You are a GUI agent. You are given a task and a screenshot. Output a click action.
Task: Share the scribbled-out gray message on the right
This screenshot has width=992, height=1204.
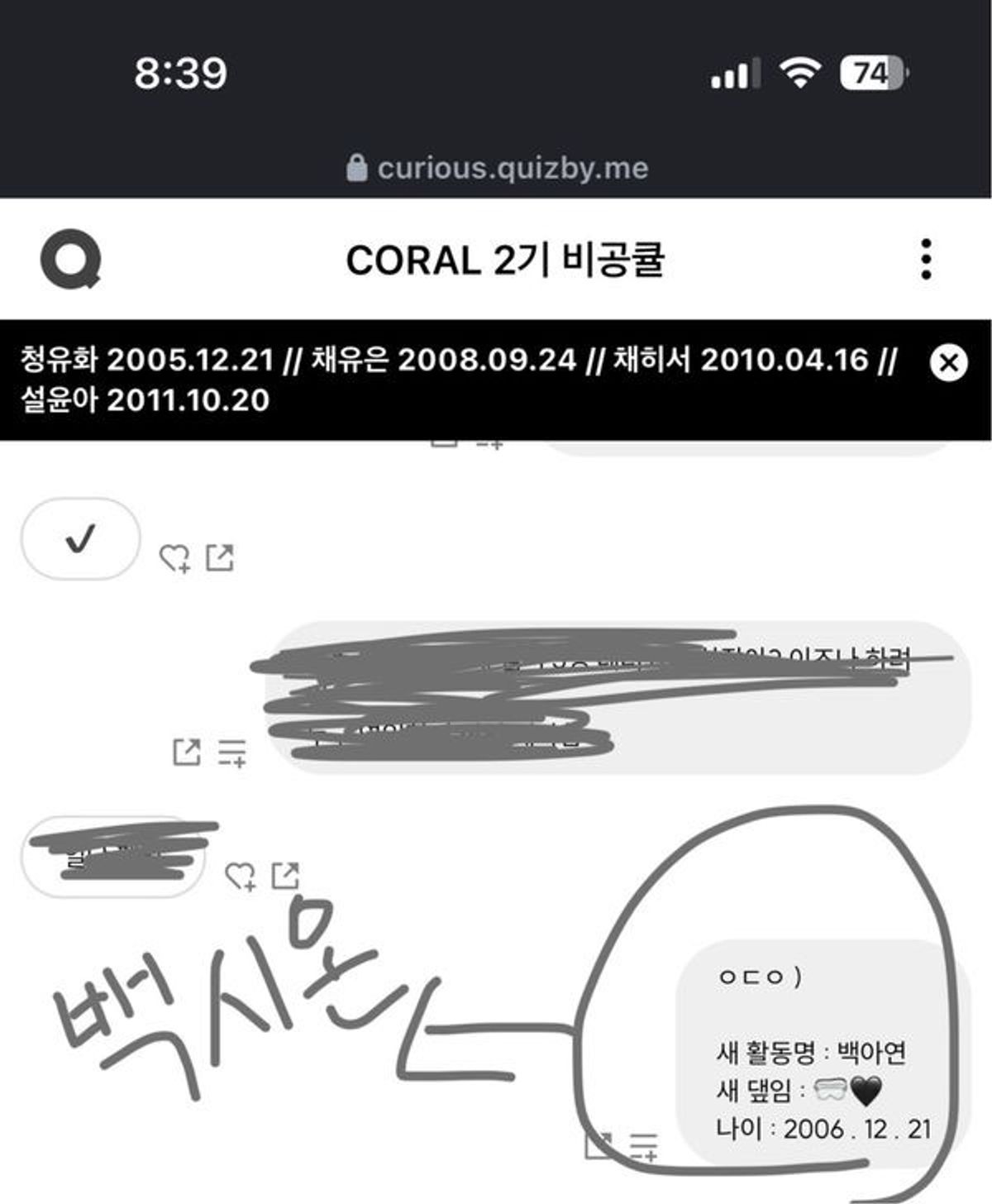(187, 752)
